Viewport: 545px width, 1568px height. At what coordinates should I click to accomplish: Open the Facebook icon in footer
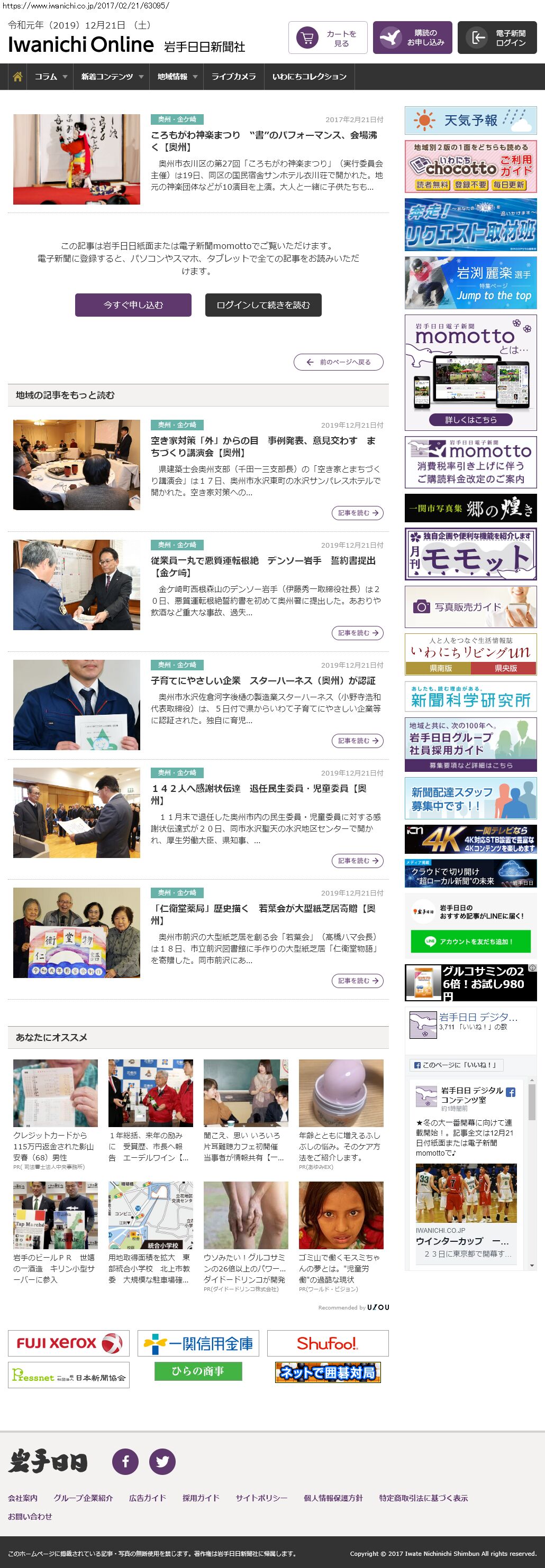(125, 1462)
